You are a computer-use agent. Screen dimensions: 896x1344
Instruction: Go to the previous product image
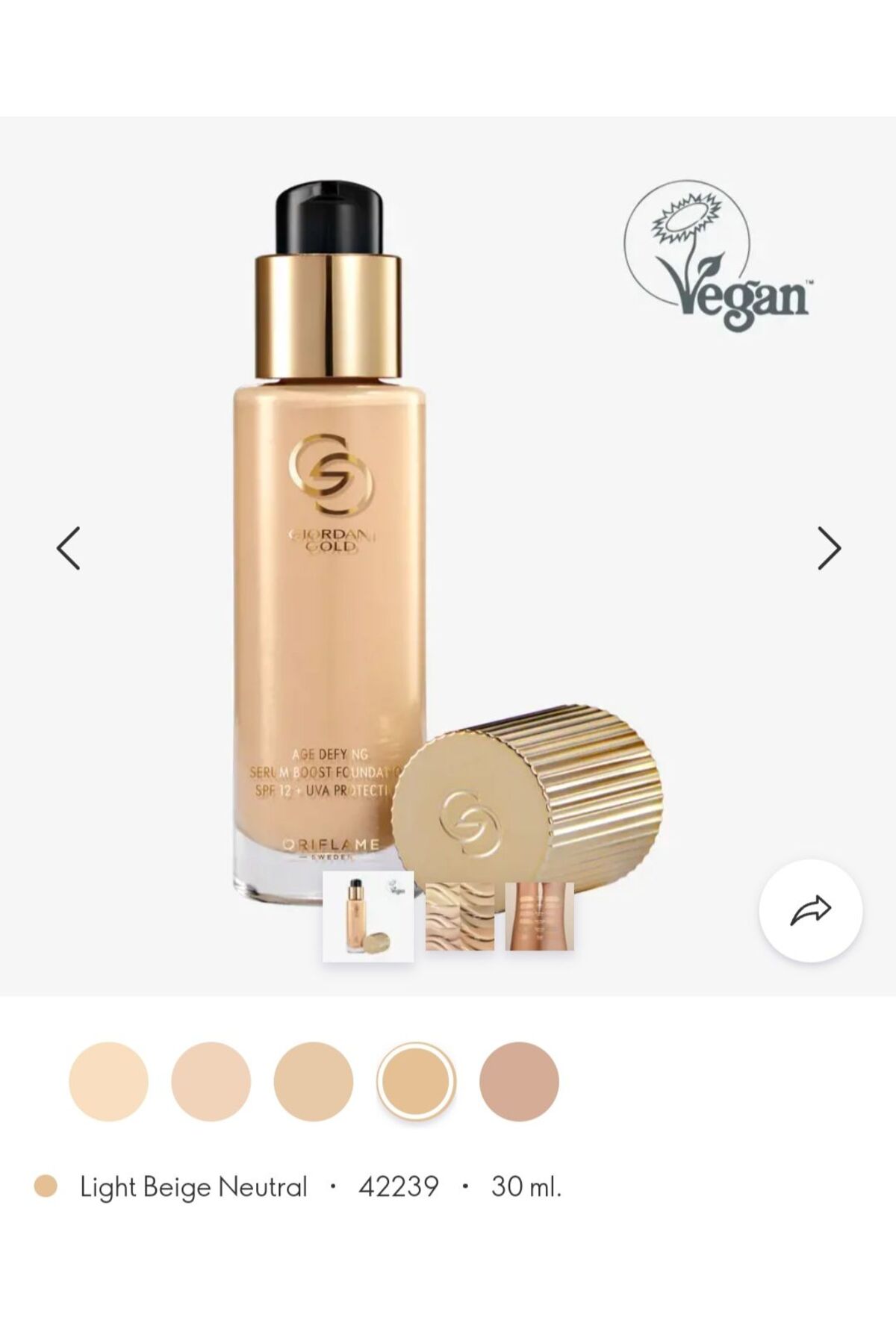(x=69, y=549)
